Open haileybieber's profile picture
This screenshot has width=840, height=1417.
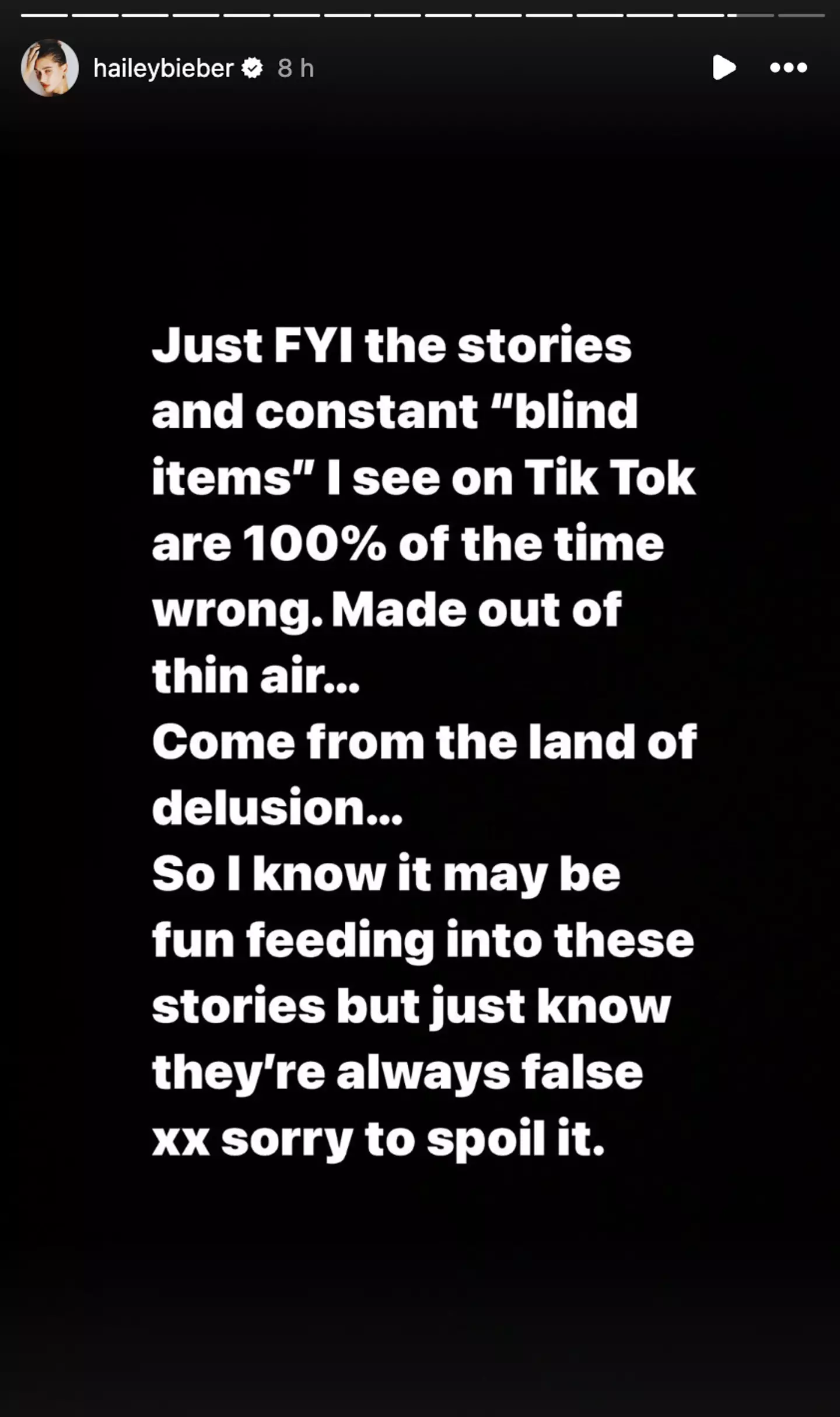[x=50, y=68]
